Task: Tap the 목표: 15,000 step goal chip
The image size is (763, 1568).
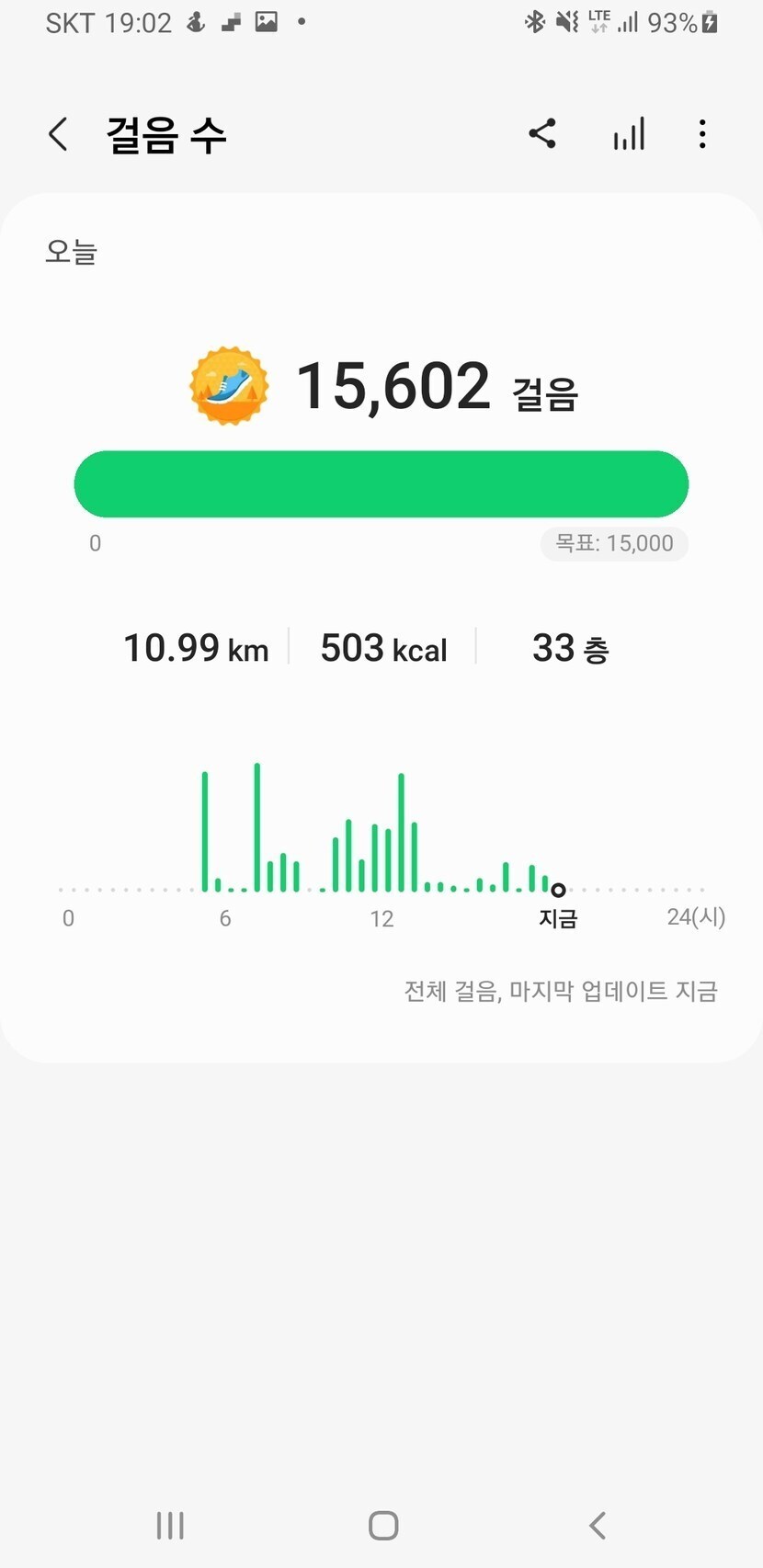Action: [x=614, y=543]
